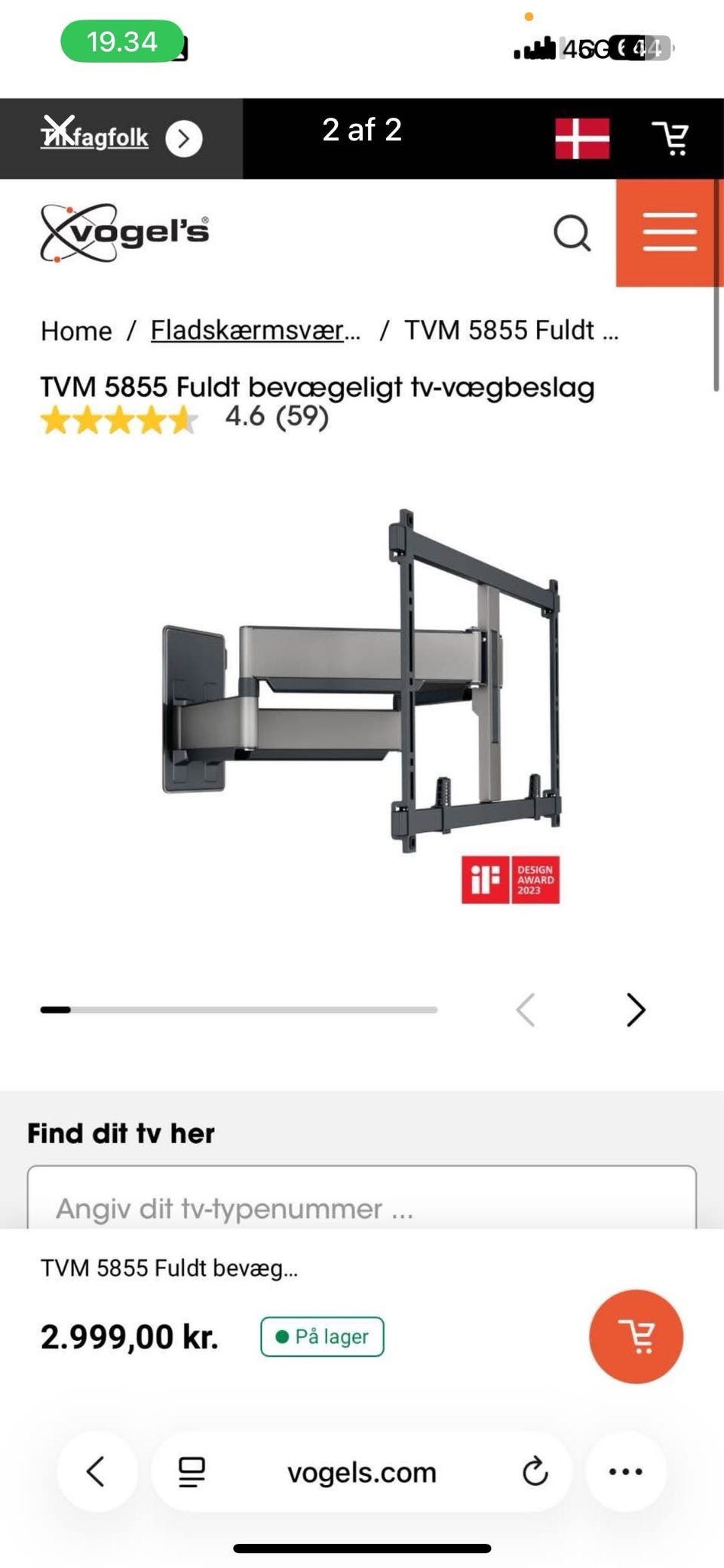
Task: Tap the tv-typenummer input field
Action: pyautogui.click(x=362, y=1198)
